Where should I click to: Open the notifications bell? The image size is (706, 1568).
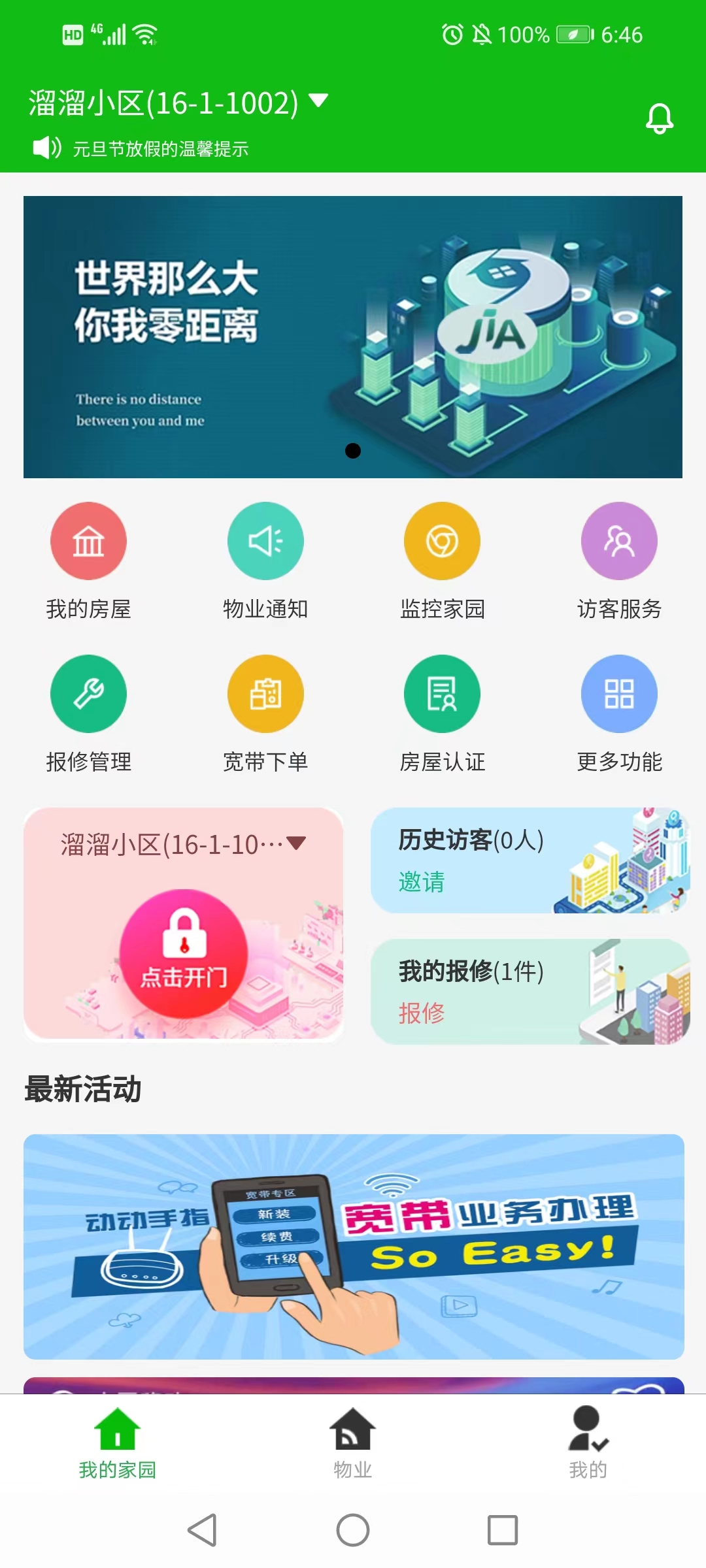pos(659,119)
